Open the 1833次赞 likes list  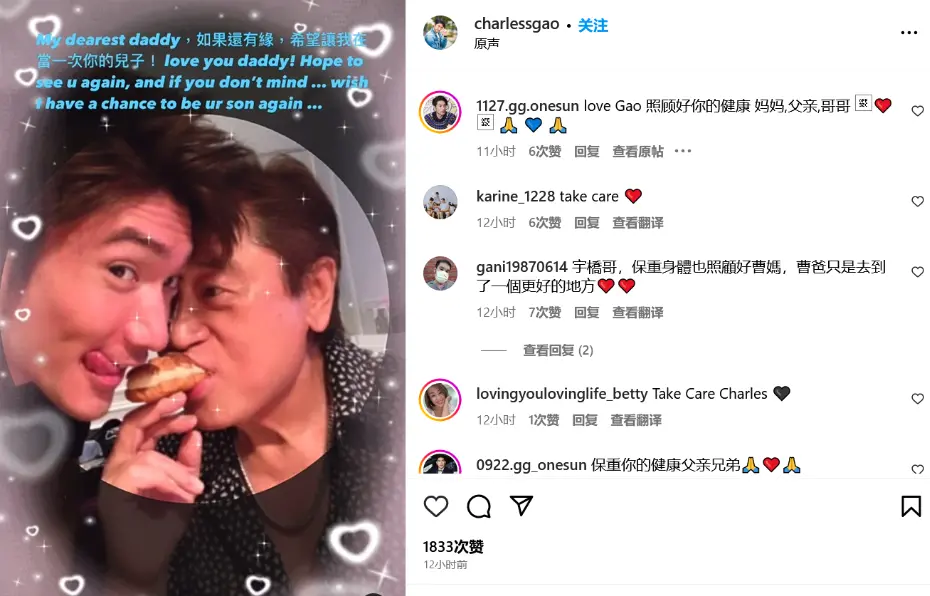pyautogui.click(x=453, y=546)
